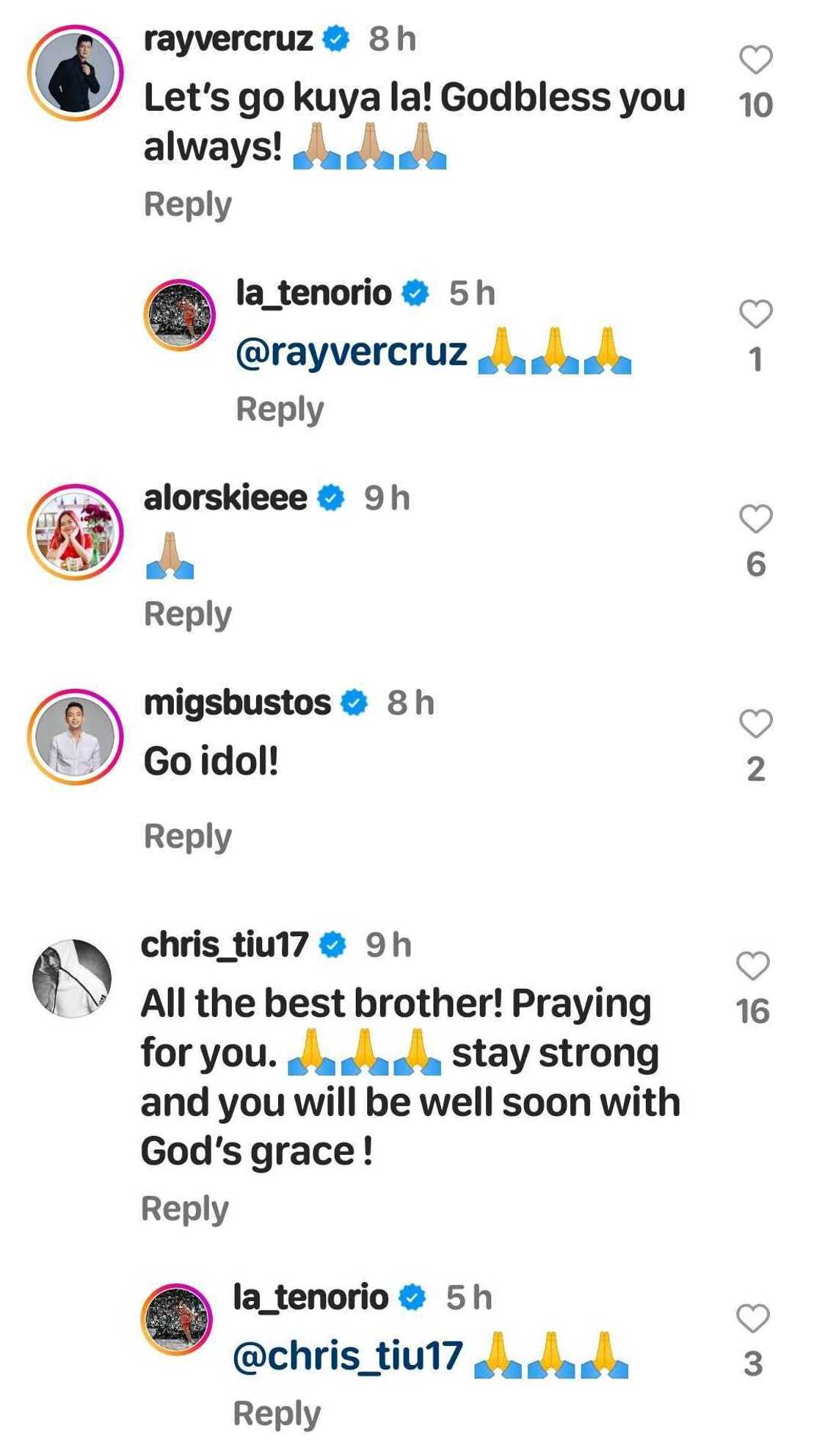The image size is (822, 1456).
Task: Reply to rayvercruz's comment
Action: pyautogui.click(x=188, y=205)
